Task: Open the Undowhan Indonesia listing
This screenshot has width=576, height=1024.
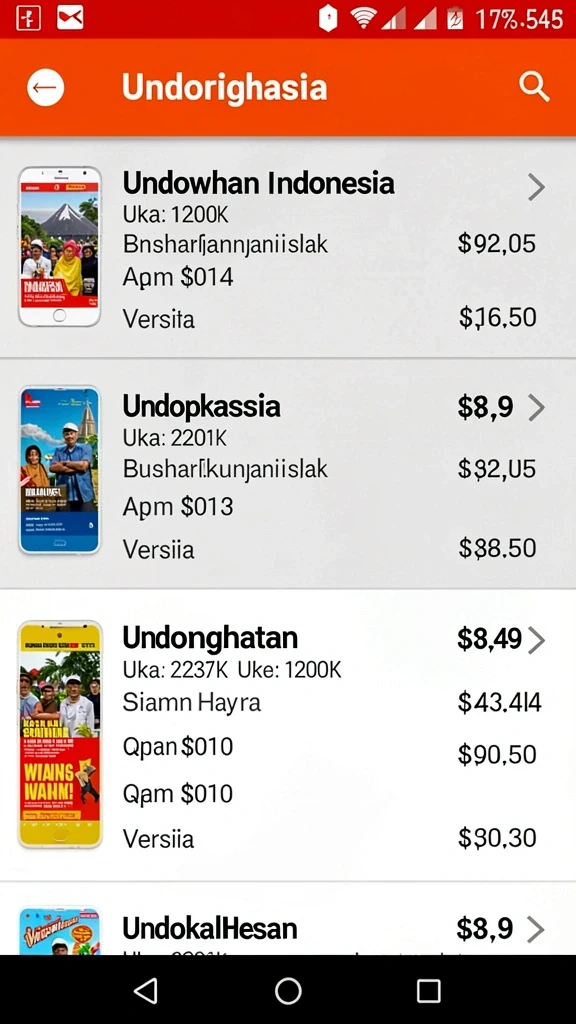Action: (288, 248)
